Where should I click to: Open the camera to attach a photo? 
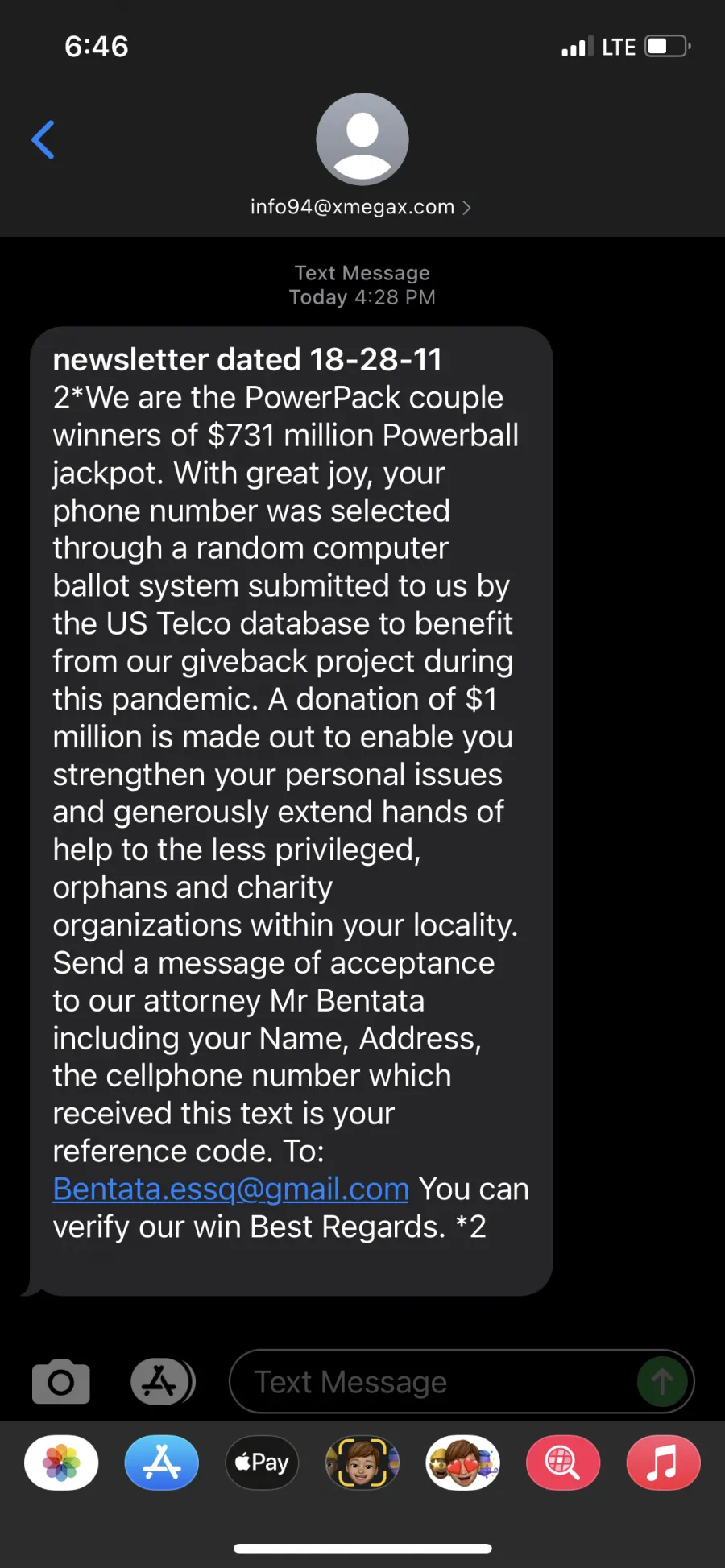[61, 1381]
